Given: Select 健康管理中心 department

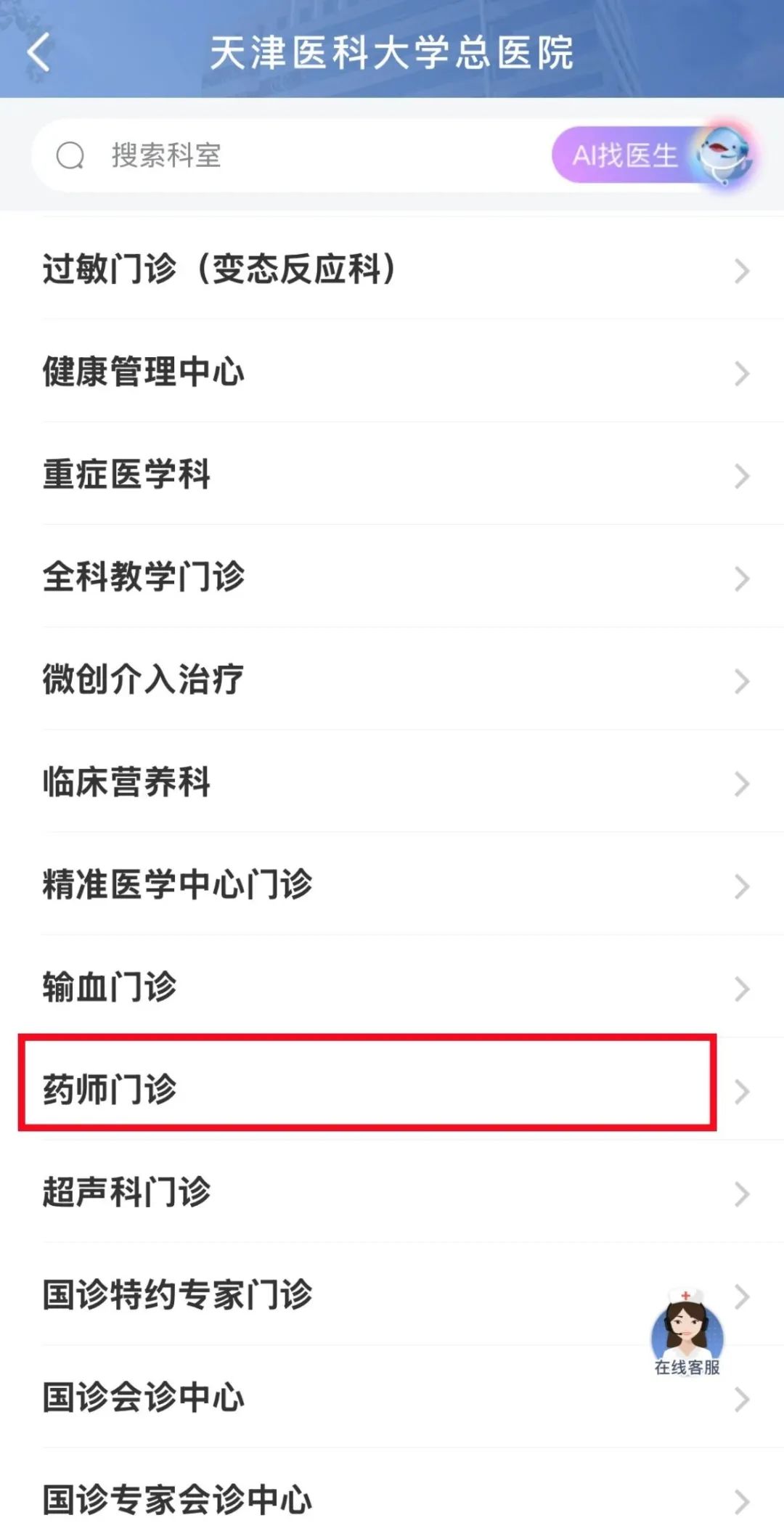Looking at the screenshot, I should pos(363,372).
